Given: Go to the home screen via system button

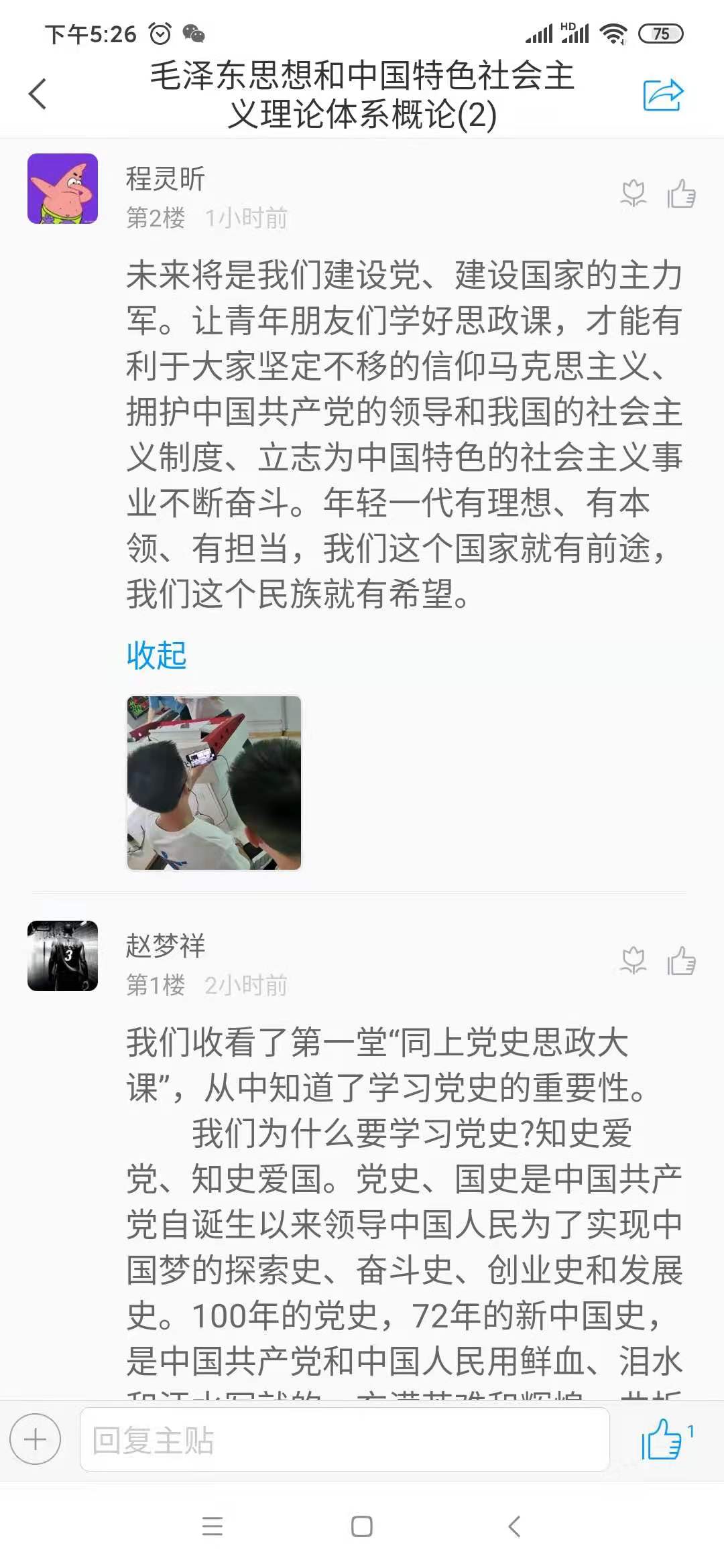Looking at the screenshot, I should click(362, 1526).
